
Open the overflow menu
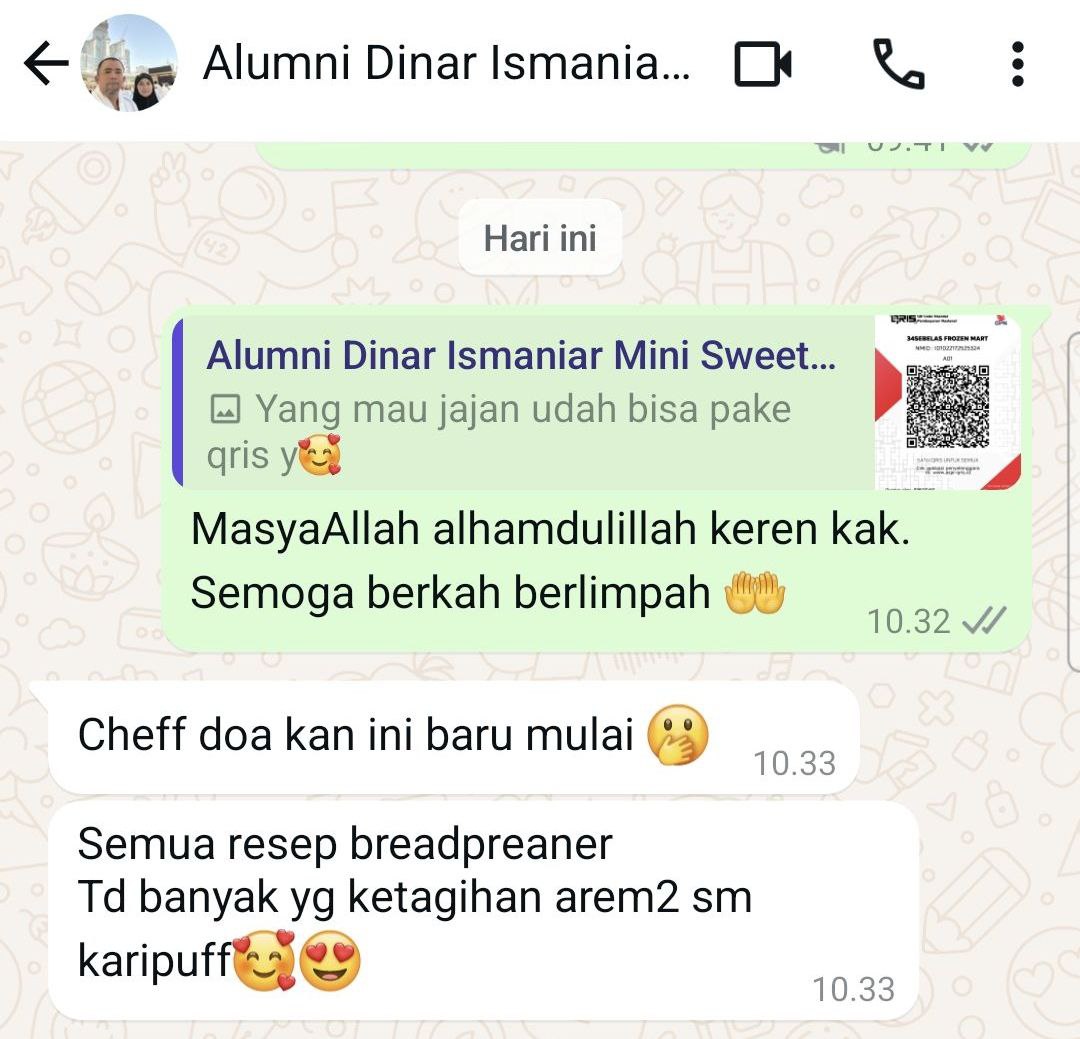(1017, 65)
